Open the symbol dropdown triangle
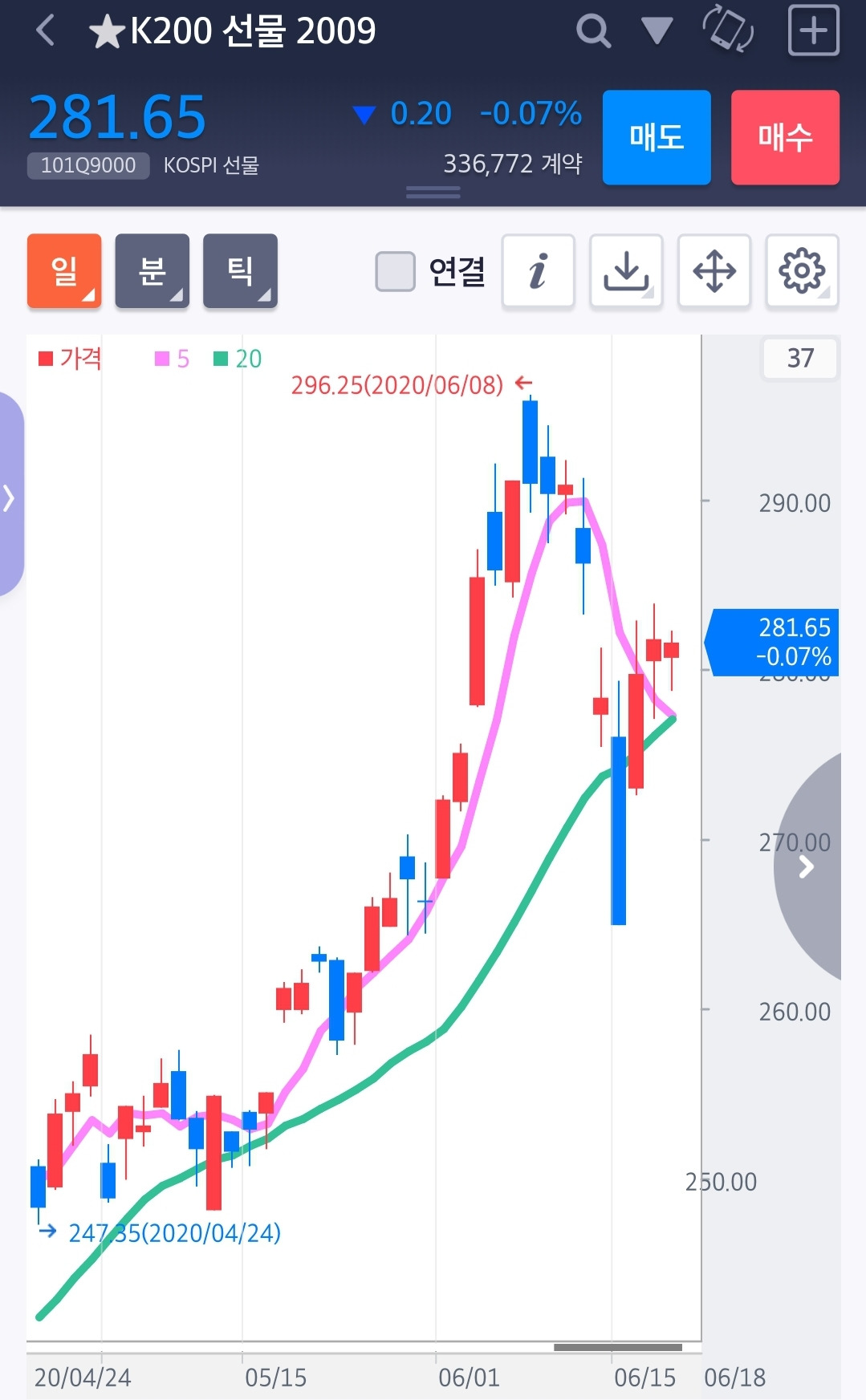This screenshot has width=866, height=1400. [x=657, y=31]
